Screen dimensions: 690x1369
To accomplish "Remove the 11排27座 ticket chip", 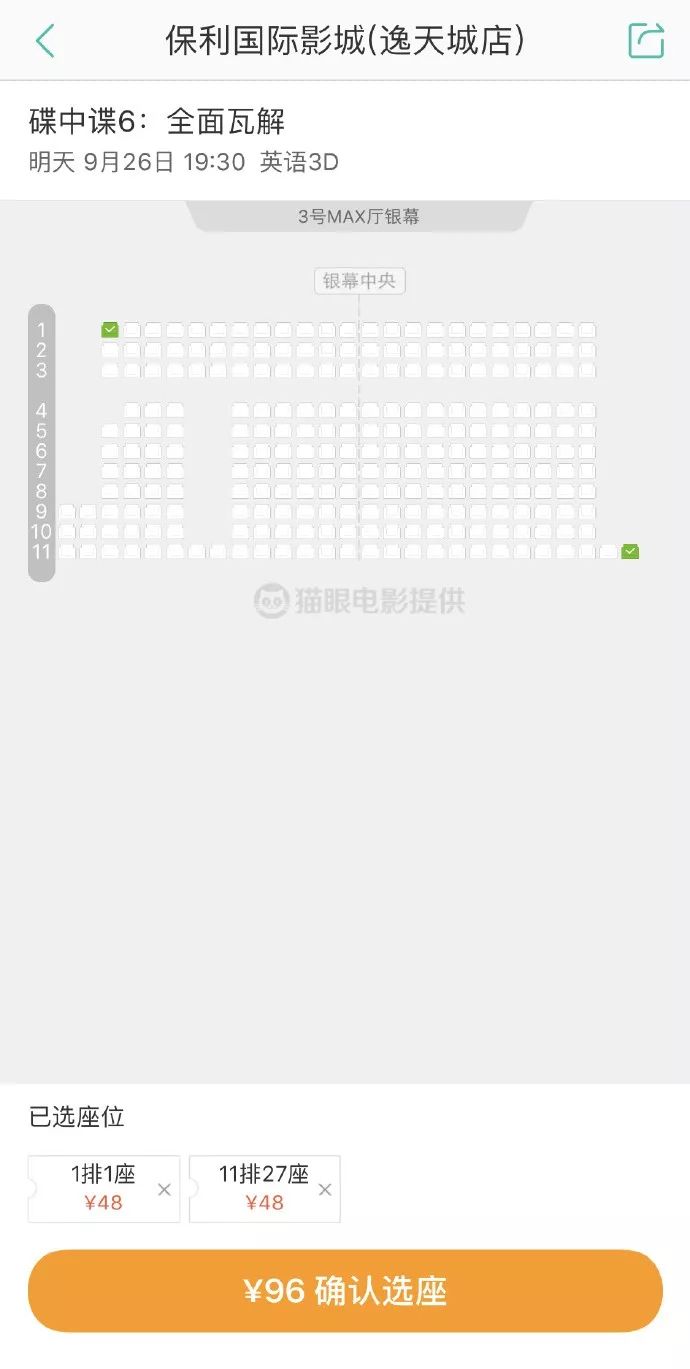I will (x=325, y=1190).
